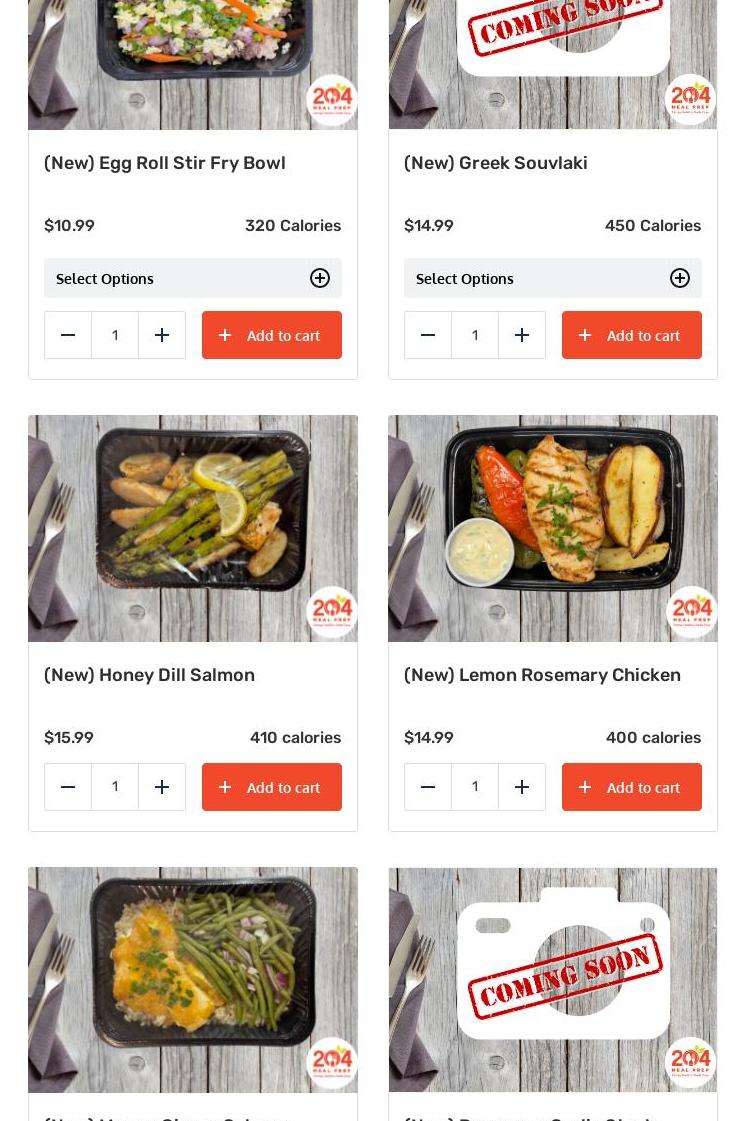The width and height of the screenshot is (745, 1121).
Task: Add Egg Roll Stir Fry Bowl to cart
Action: [x=271, y=335]
